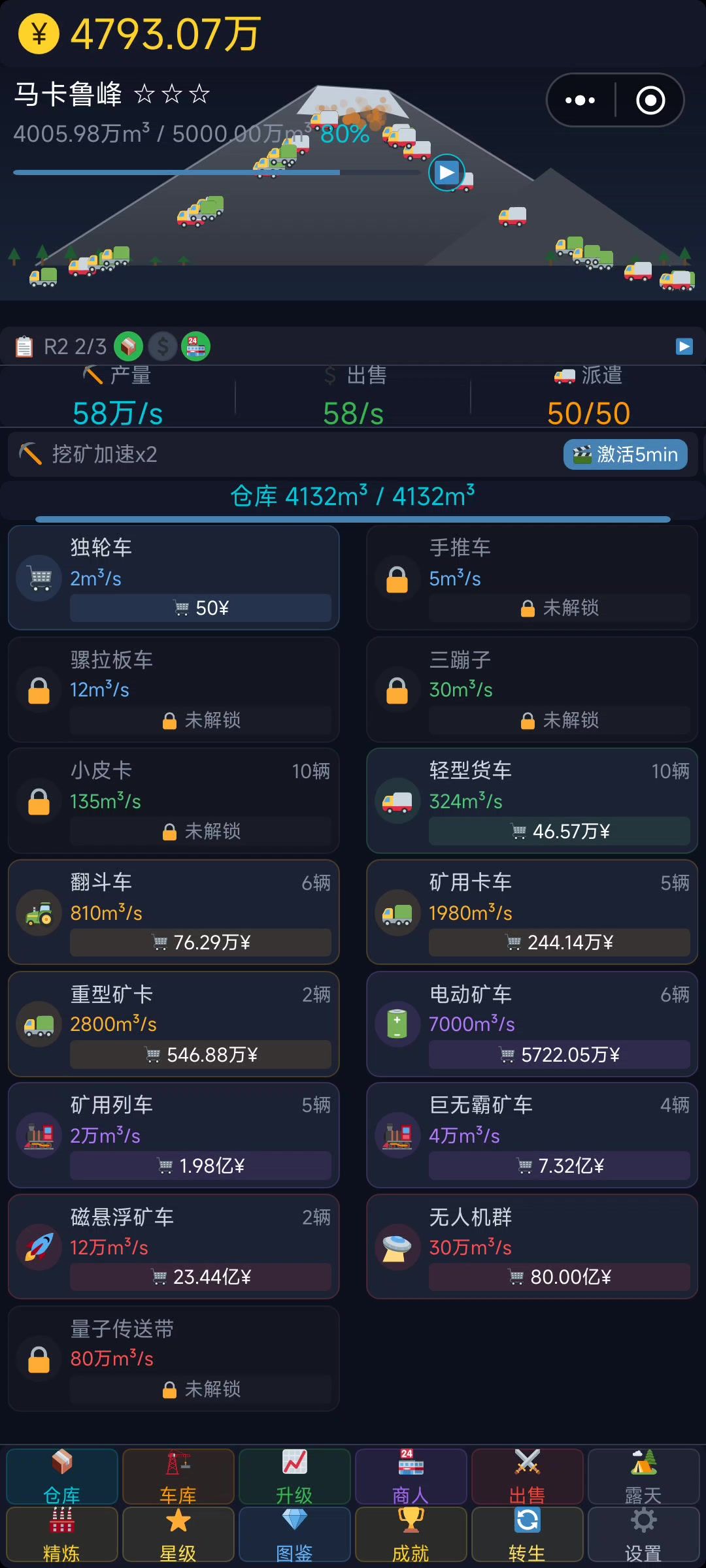
Task: Buy 翻斗车 for 76.29万¥
Action: [201, 942]
